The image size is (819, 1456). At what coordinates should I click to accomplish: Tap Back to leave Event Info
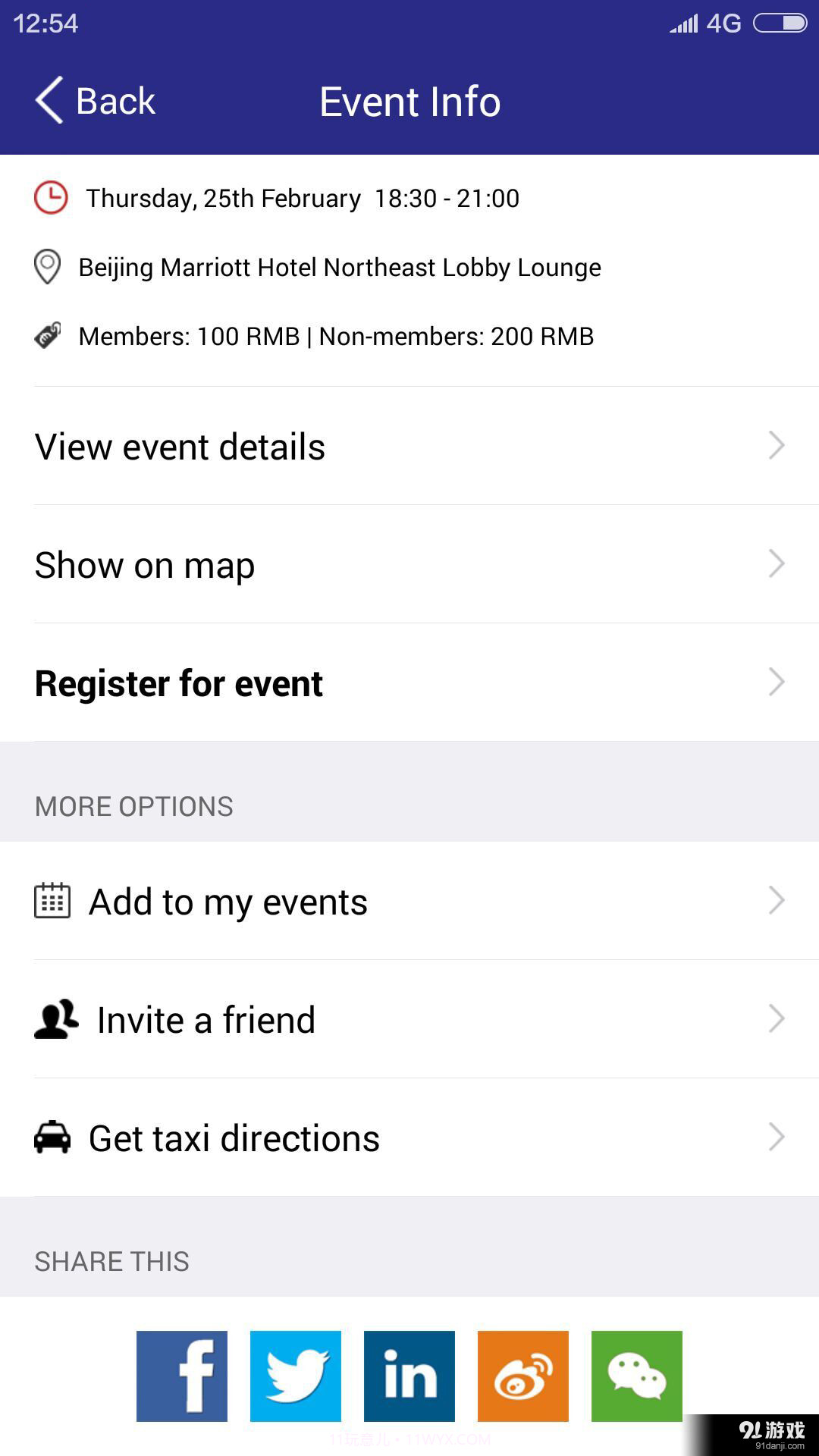pos(95,99)
